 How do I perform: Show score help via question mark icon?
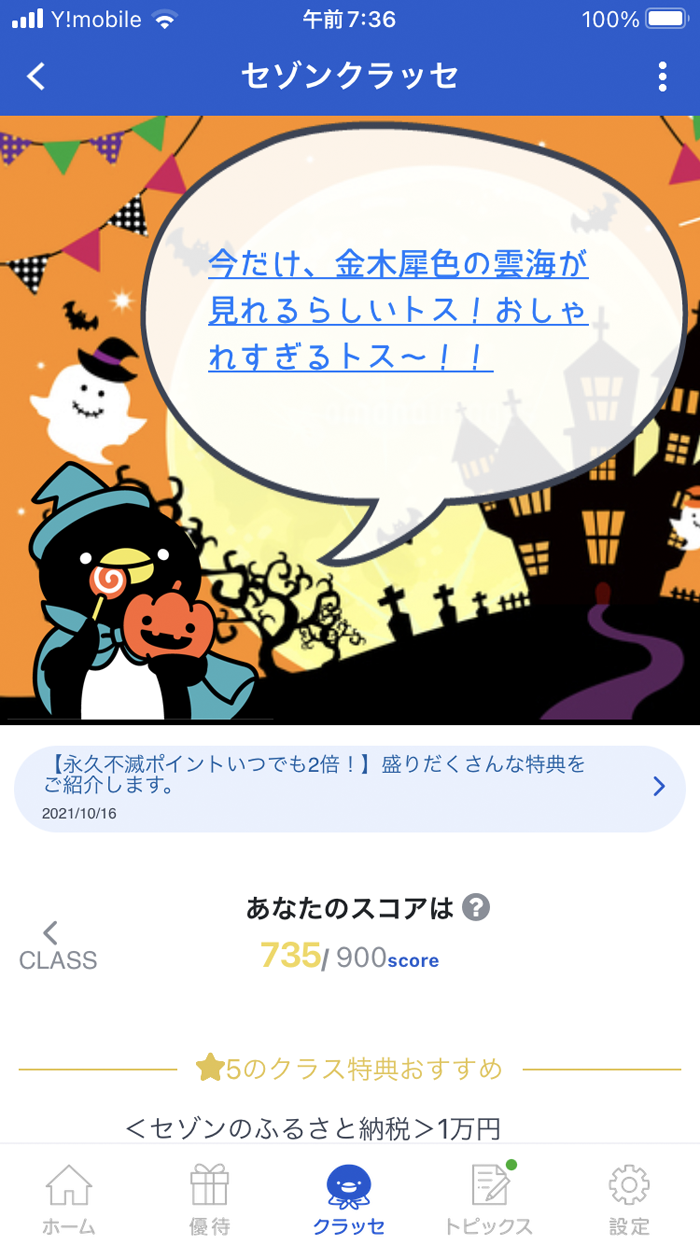point(477,908)
